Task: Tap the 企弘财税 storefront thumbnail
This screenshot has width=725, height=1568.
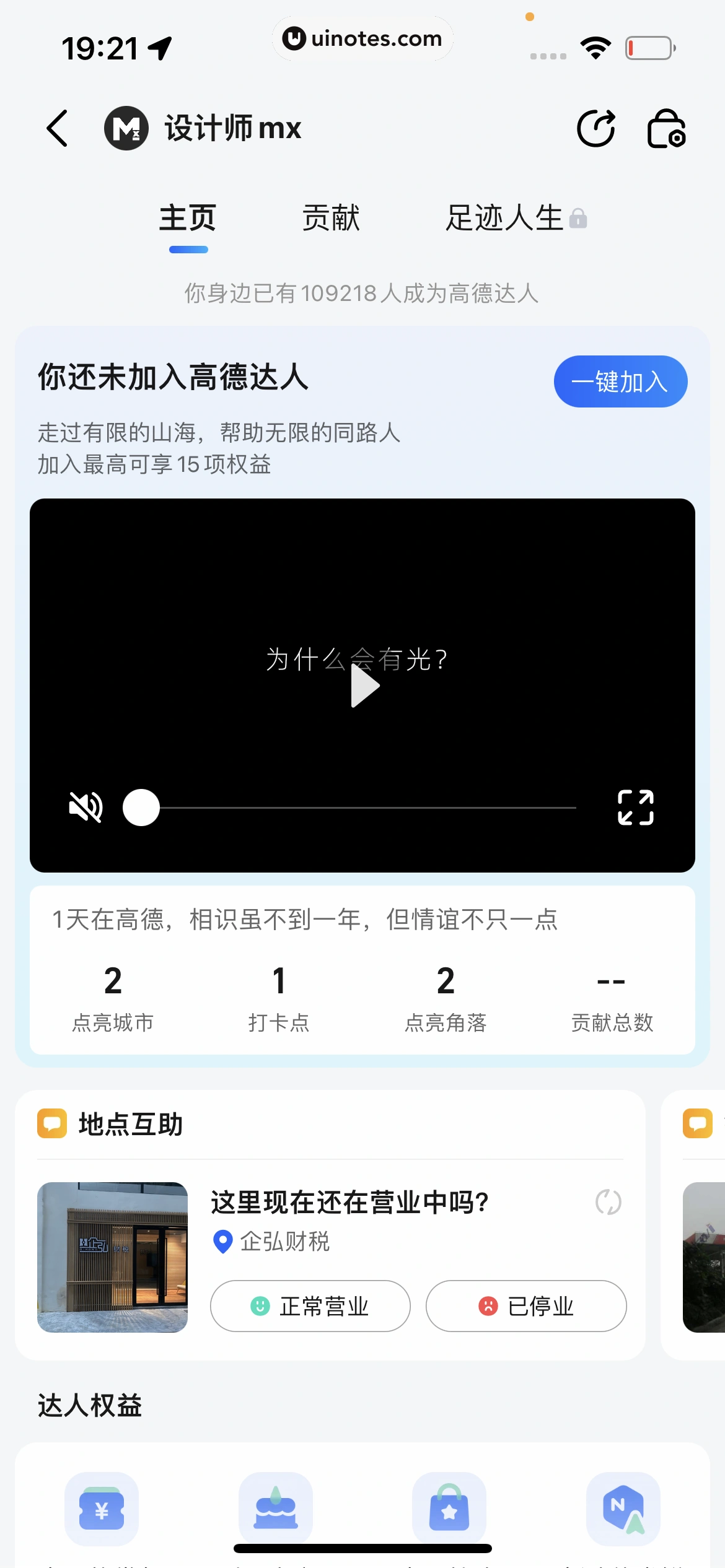Action: [112, 1257]
